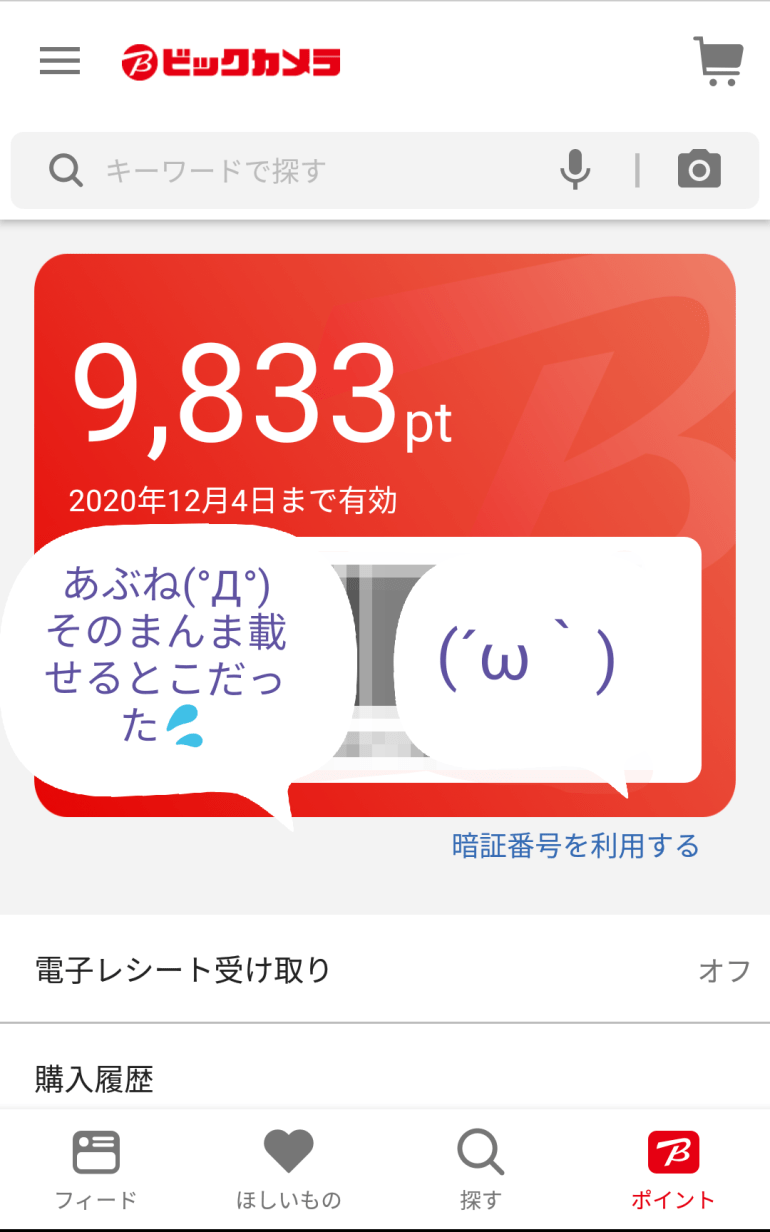770x1232 pixels.
Task: Switch to the 探す tab
Action: pyautogui.click(x=481, y=1170)
